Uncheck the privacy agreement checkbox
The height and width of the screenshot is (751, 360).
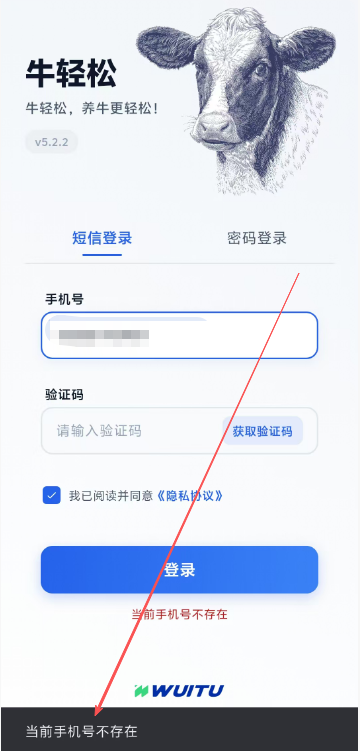coord(52,495)
